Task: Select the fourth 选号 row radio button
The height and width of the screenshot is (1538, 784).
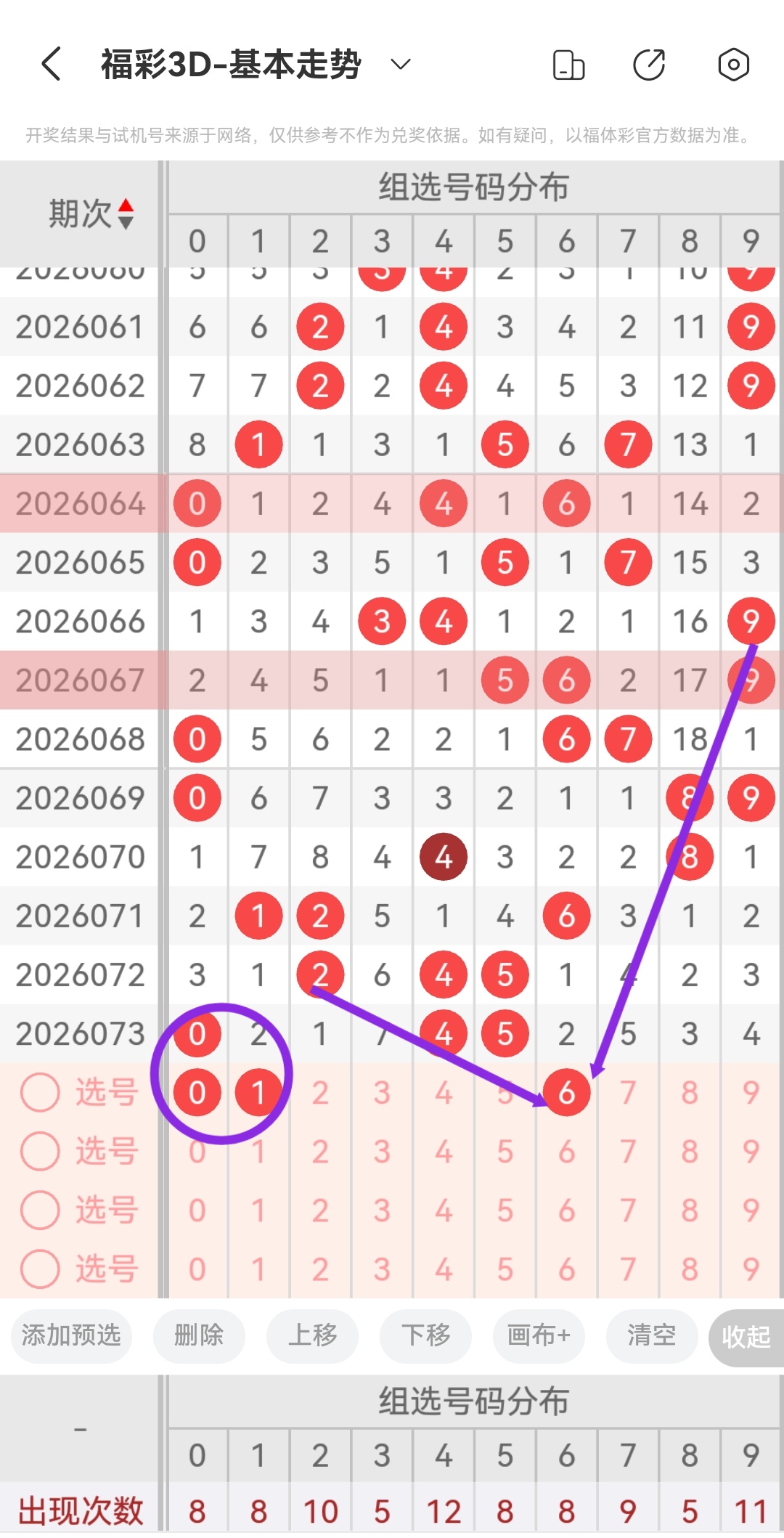Action: (x=40, y=1269)
